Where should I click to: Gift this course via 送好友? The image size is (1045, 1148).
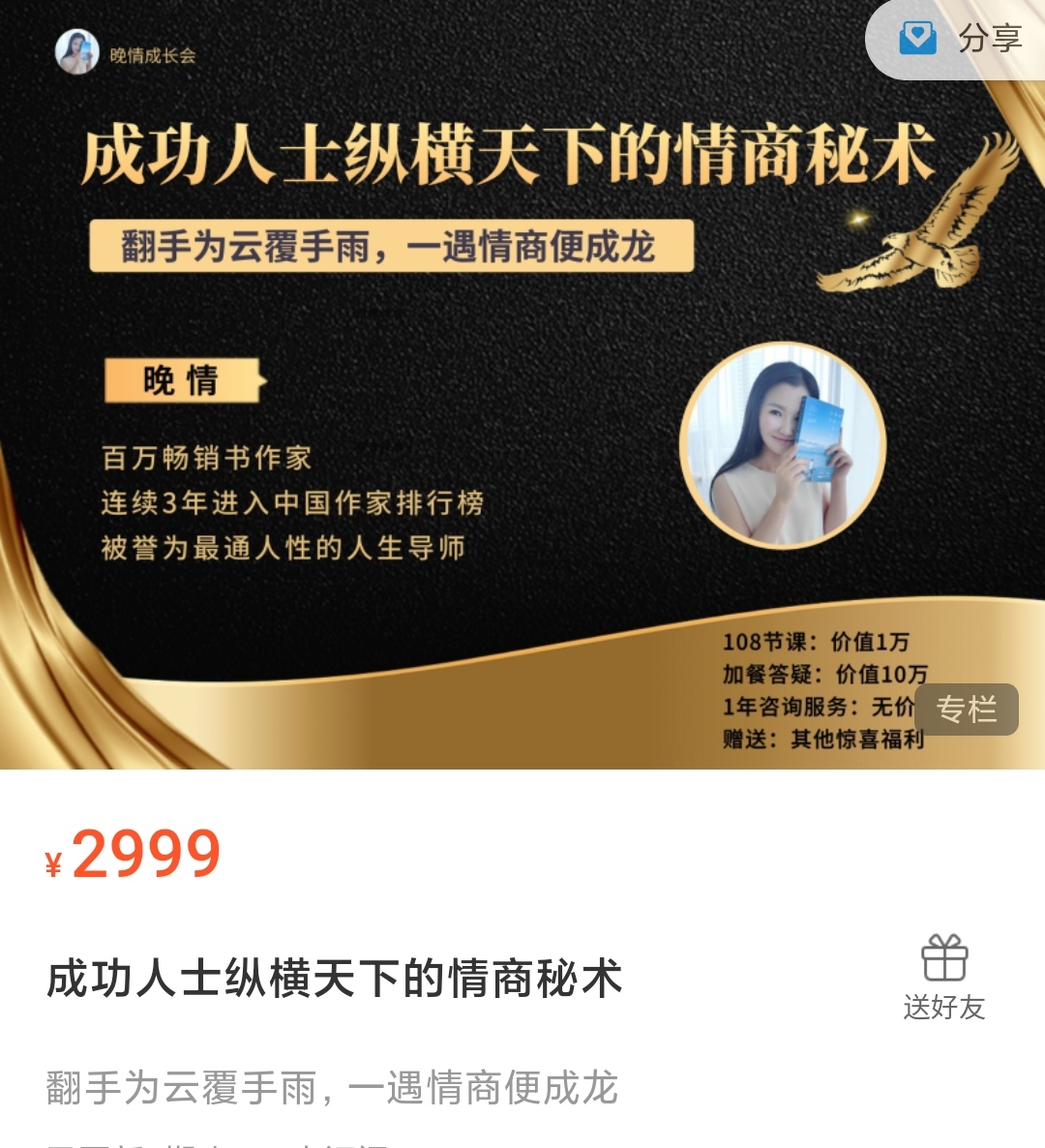[943, 978]
